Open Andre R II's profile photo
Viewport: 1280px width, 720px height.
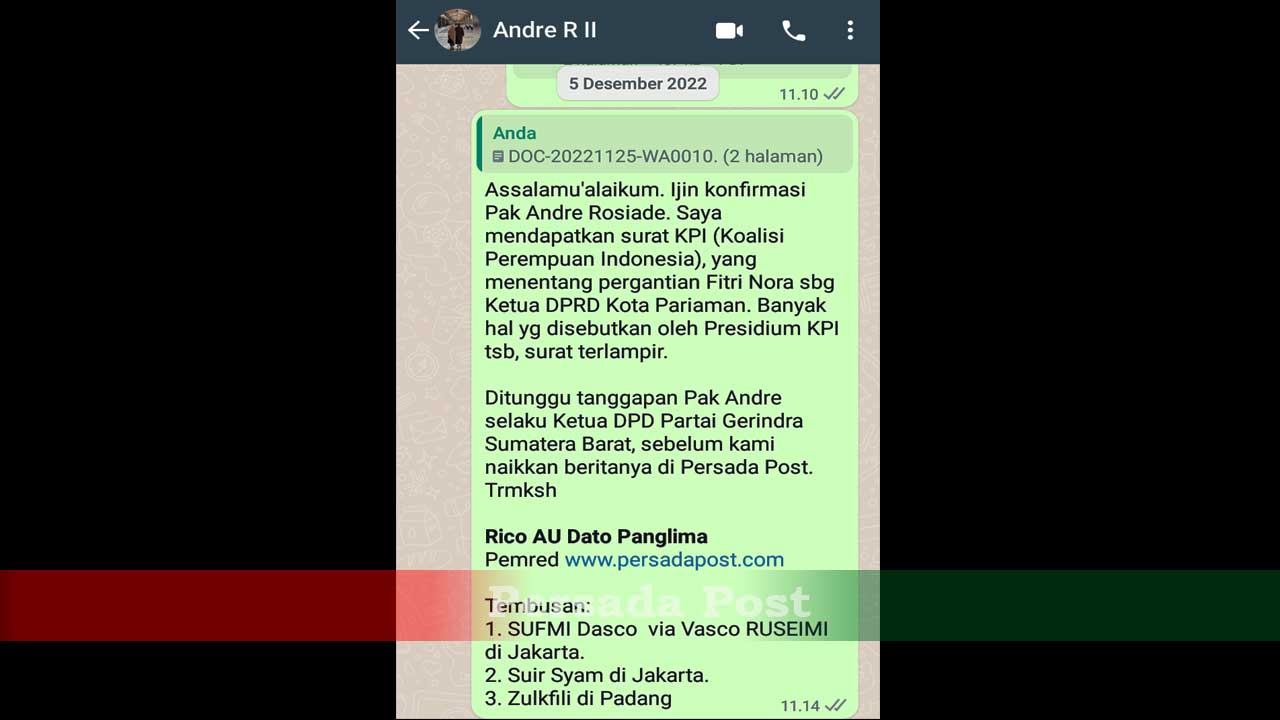pyautogui.click(x=458, y=31)
